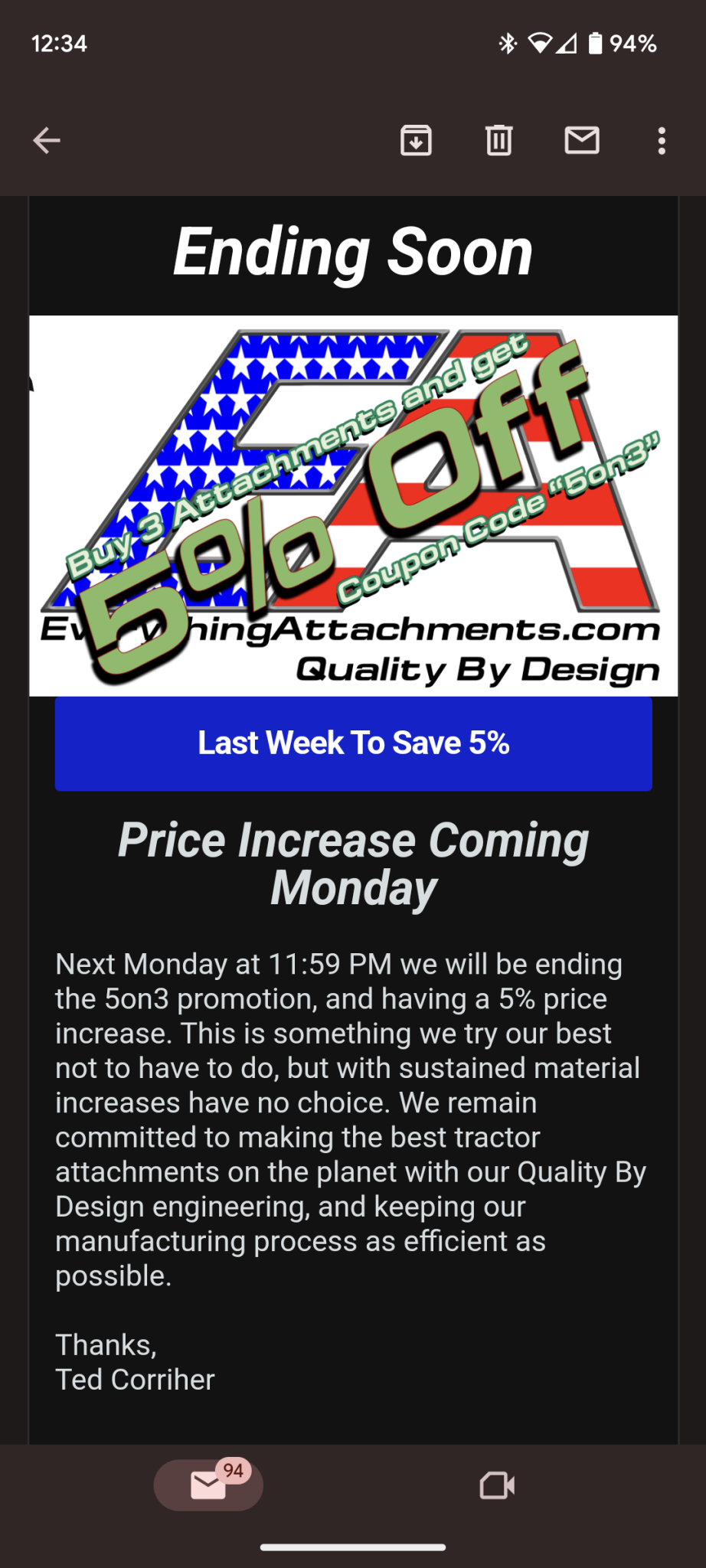
Task: Switch to the Mail tab
Action: click(208, 1485)
